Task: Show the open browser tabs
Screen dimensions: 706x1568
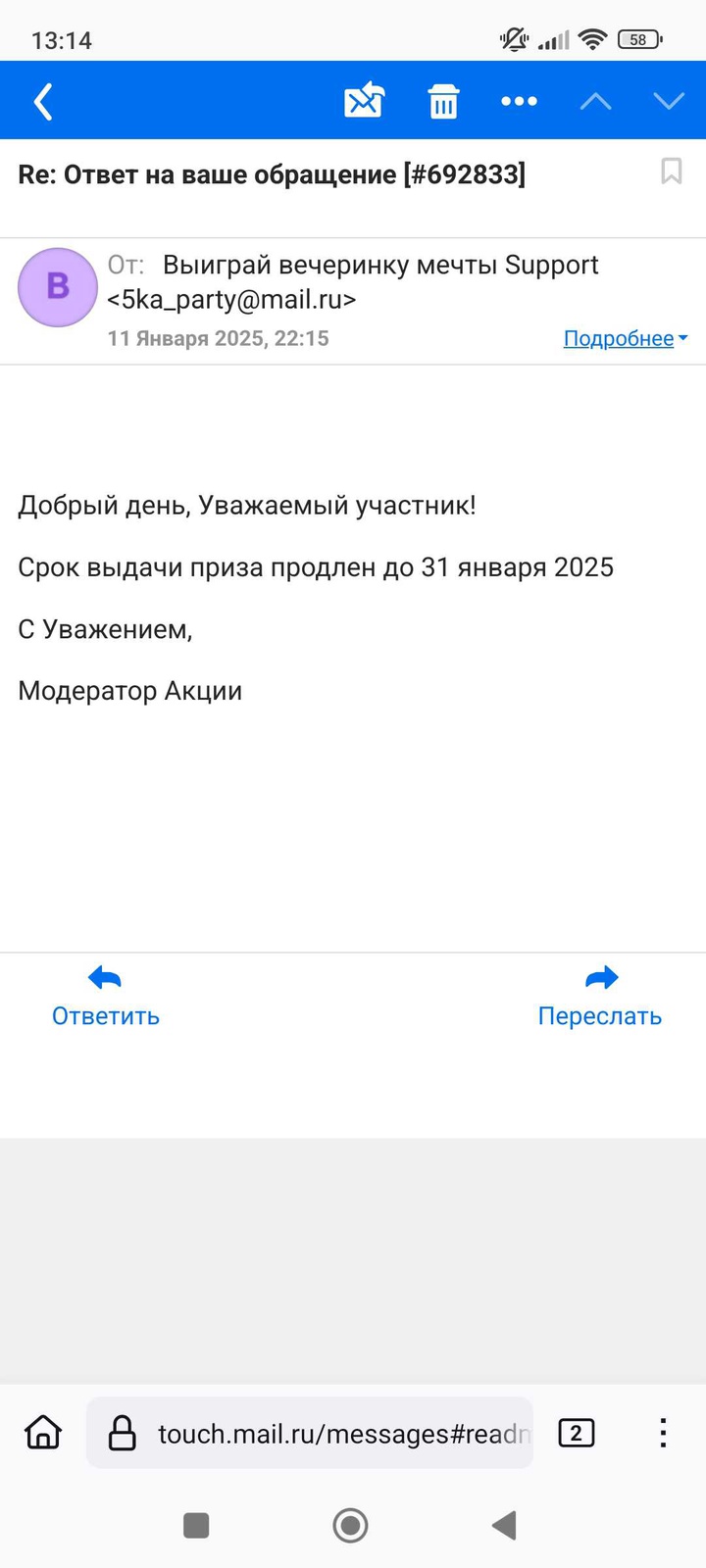Action: pos(576,1433)
